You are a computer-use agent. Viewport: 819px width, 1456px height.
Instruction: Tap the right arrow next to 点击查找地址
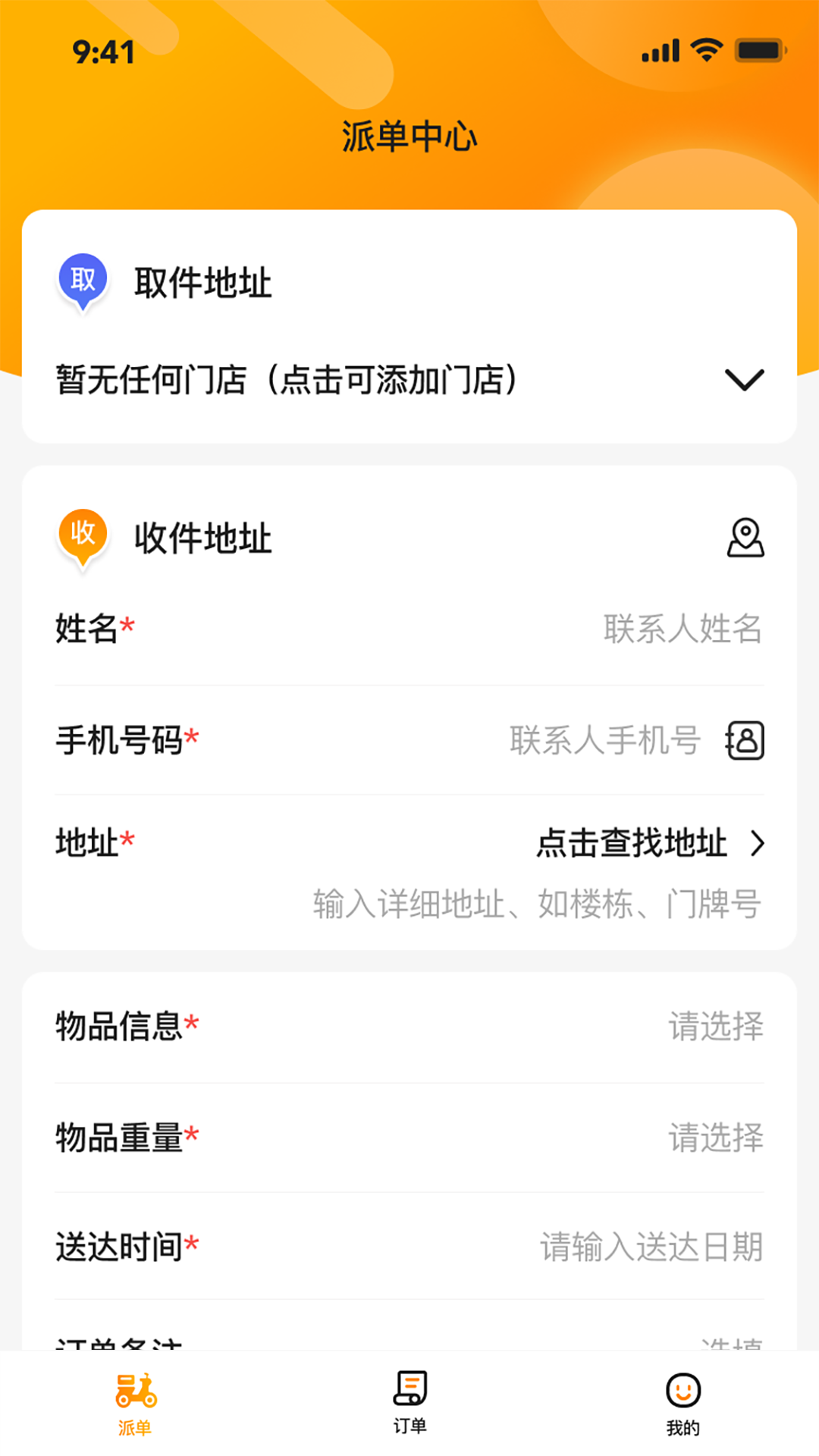(x=758, y=842)
